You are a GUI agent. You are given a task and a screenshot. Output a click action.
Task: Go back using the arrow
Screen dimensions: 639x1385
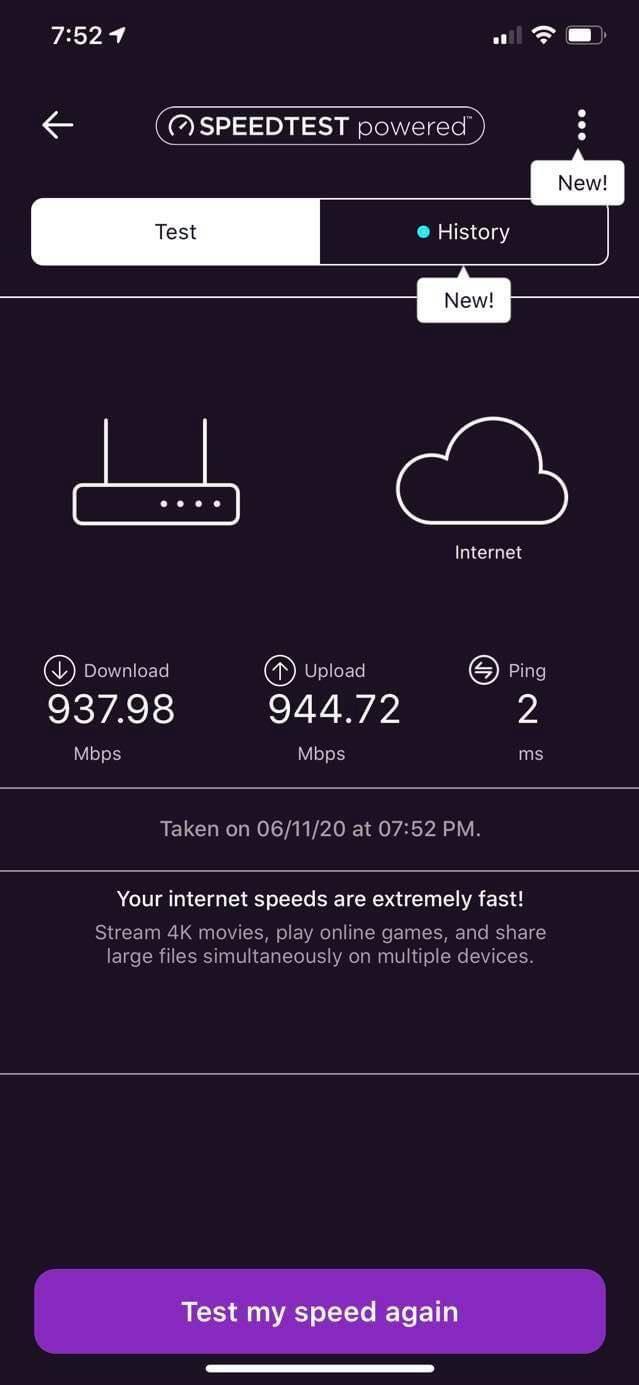[x=58, y=125]
